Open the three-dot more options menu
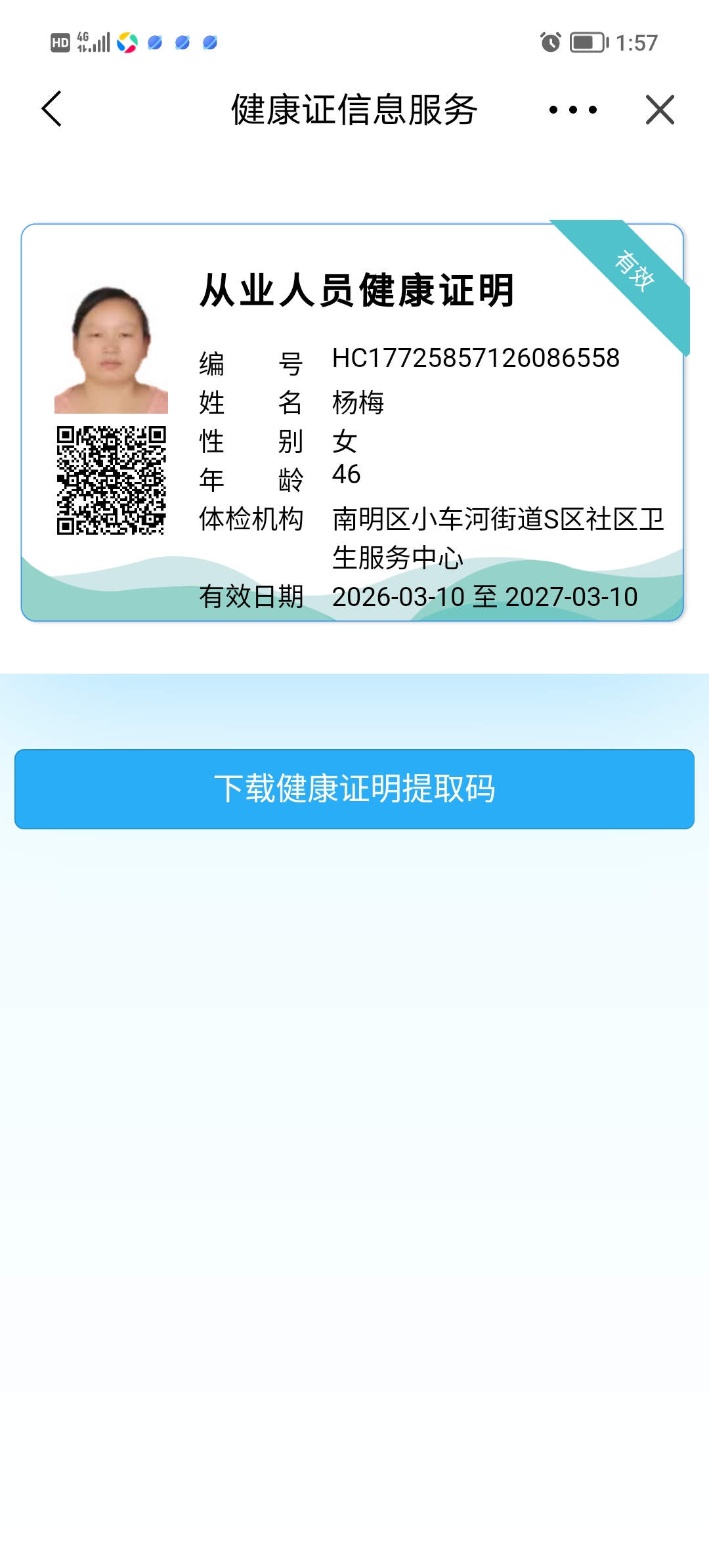 [x=573, y=110]
